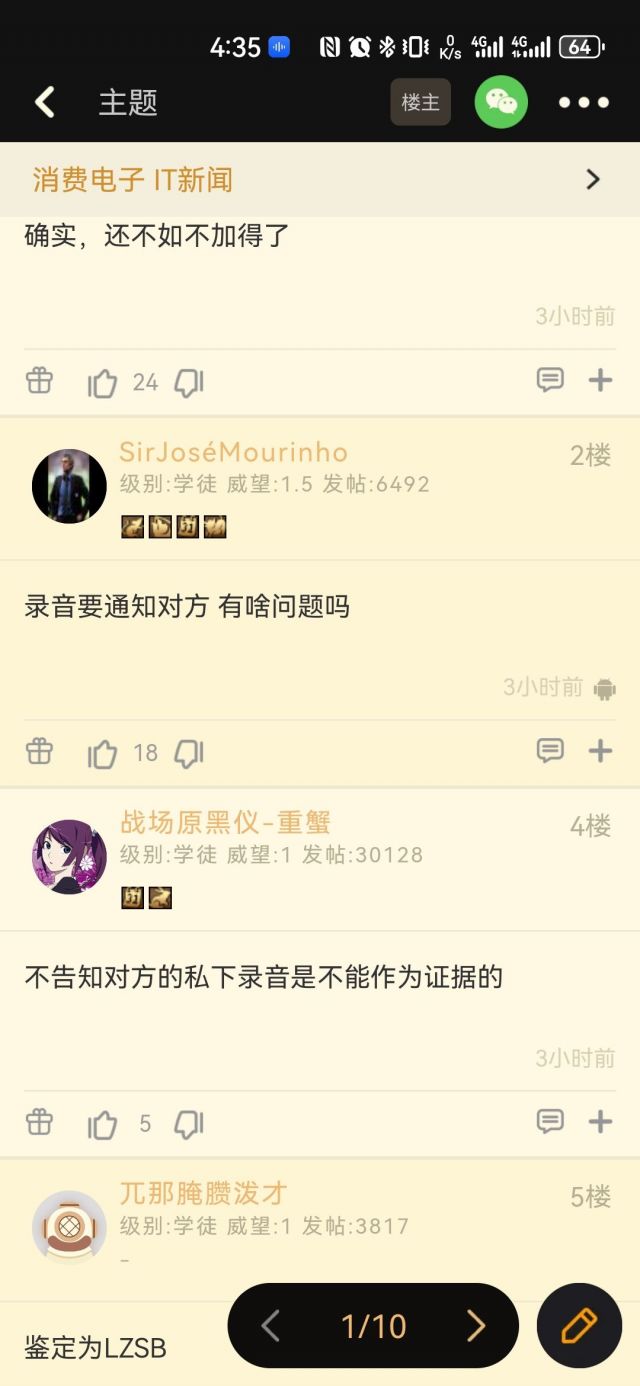
Task: Go back from the 主题 thread
Action: click(45, 102)
